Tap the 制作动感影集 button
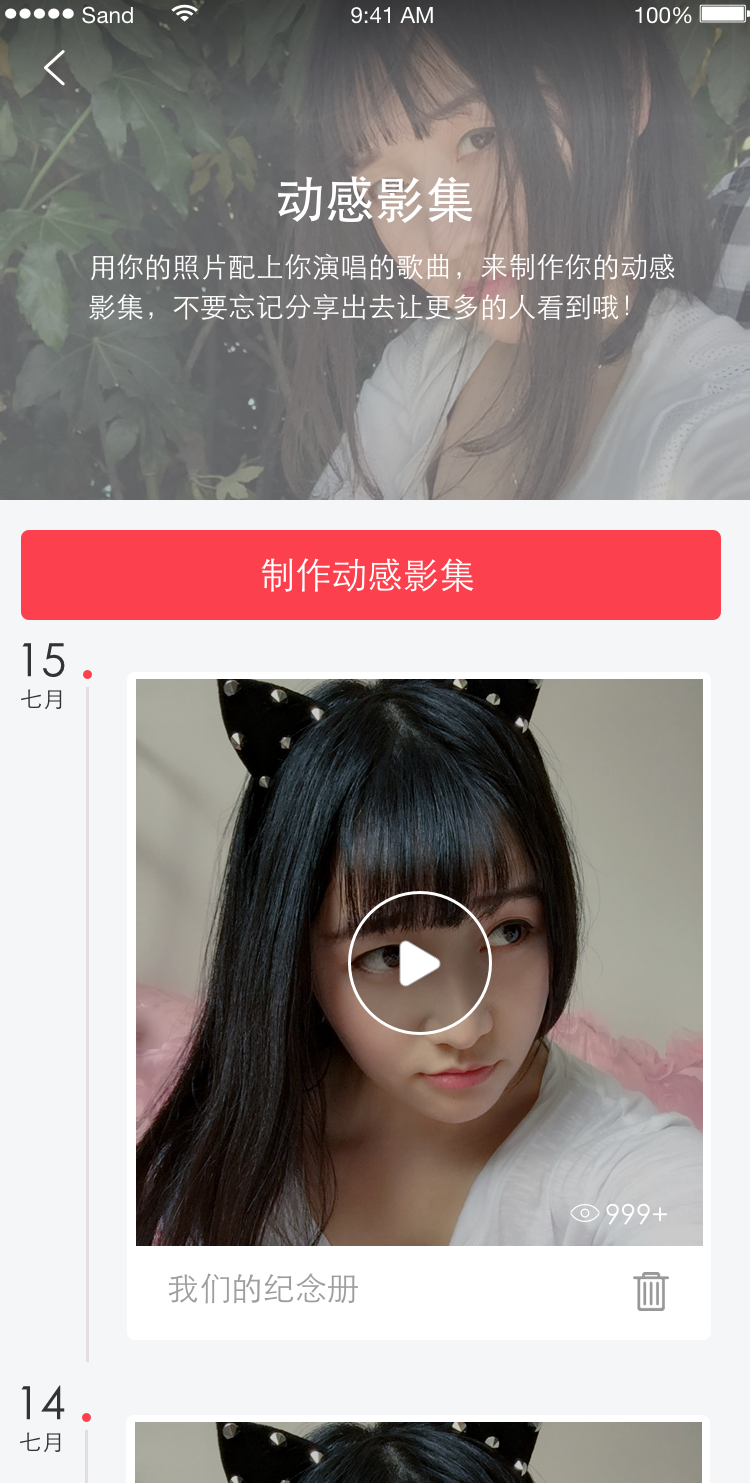Viewport: 750px width, 1483px height. (371, 575)
